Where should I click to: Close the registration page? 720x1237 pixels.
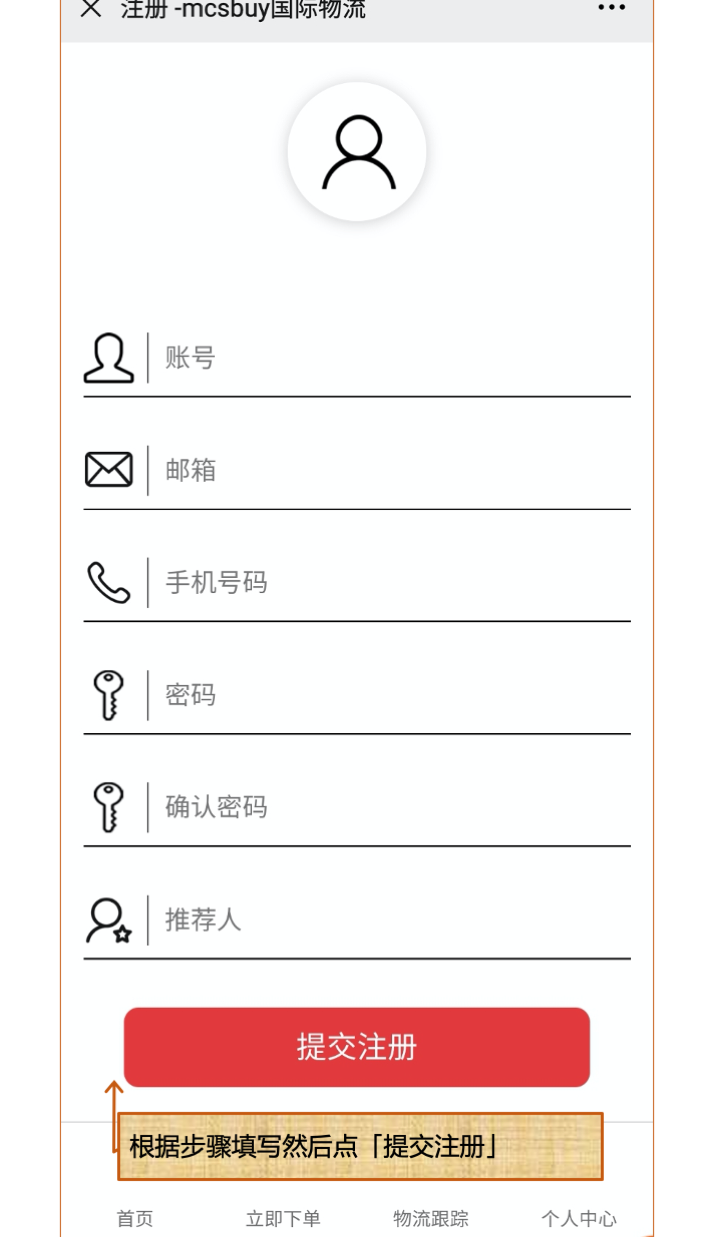click(x=91, y=9)
